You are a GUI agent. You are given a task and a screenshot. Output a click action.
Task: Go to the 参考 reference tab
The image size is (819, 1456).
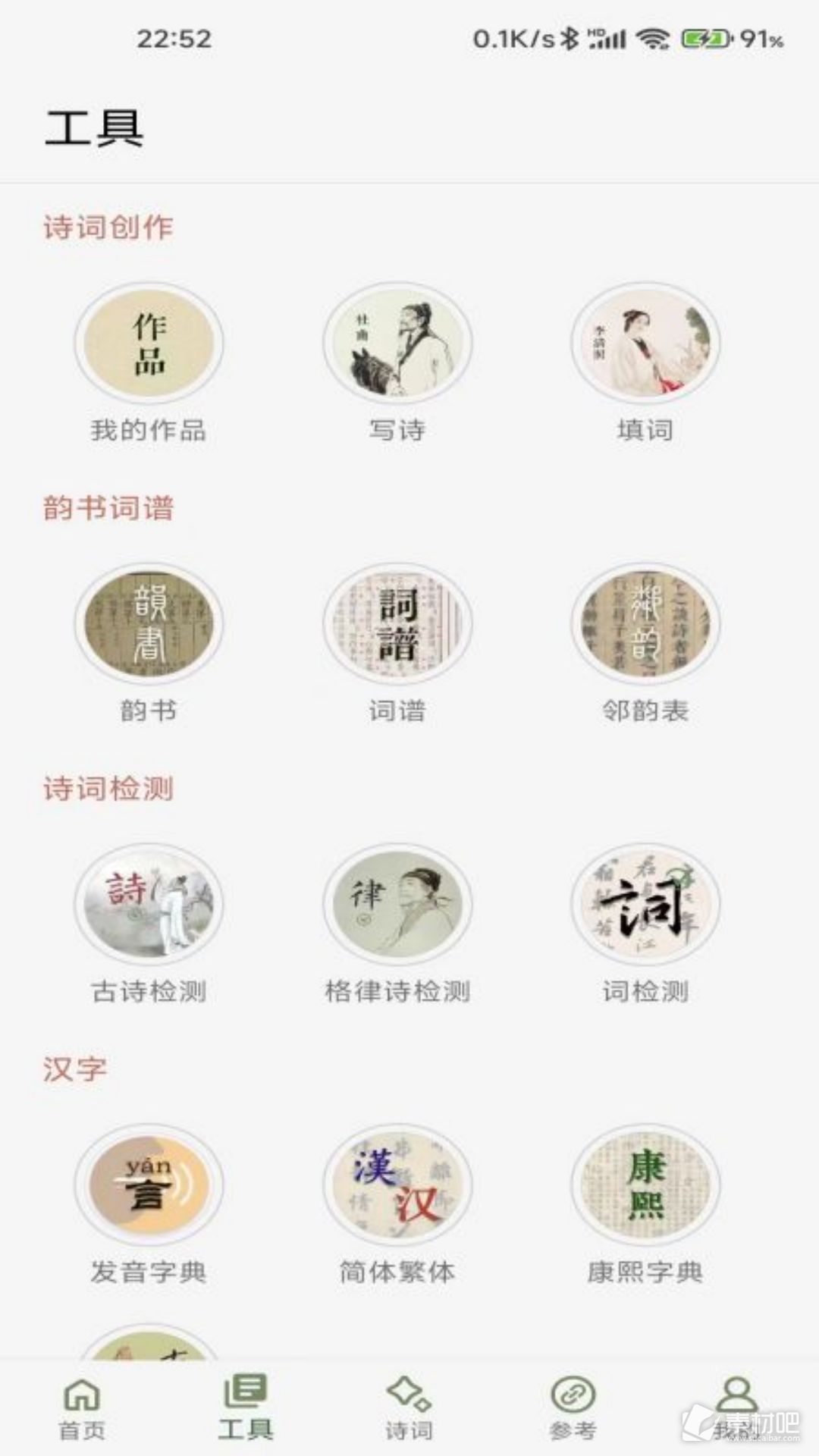[573, 1408]
